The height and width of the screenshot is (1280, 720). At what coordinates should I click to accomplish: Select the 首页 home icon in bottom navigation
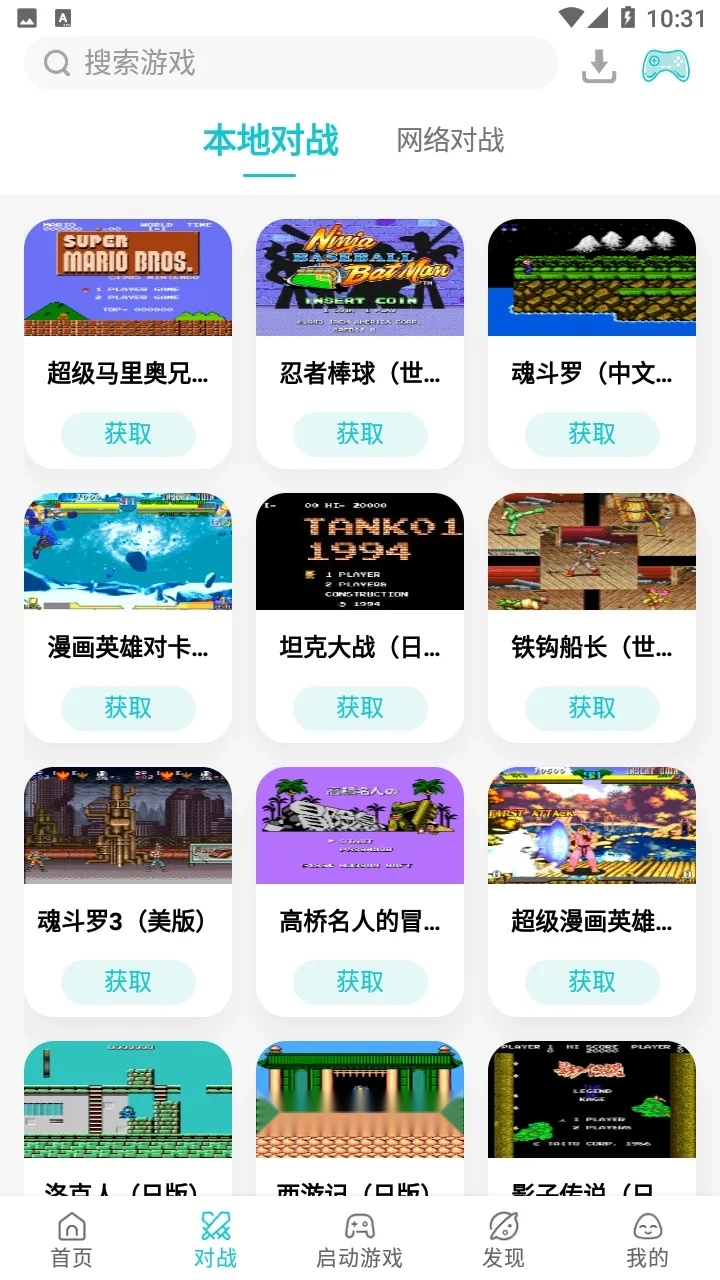pyautogui.click(x=71, y=1225)
